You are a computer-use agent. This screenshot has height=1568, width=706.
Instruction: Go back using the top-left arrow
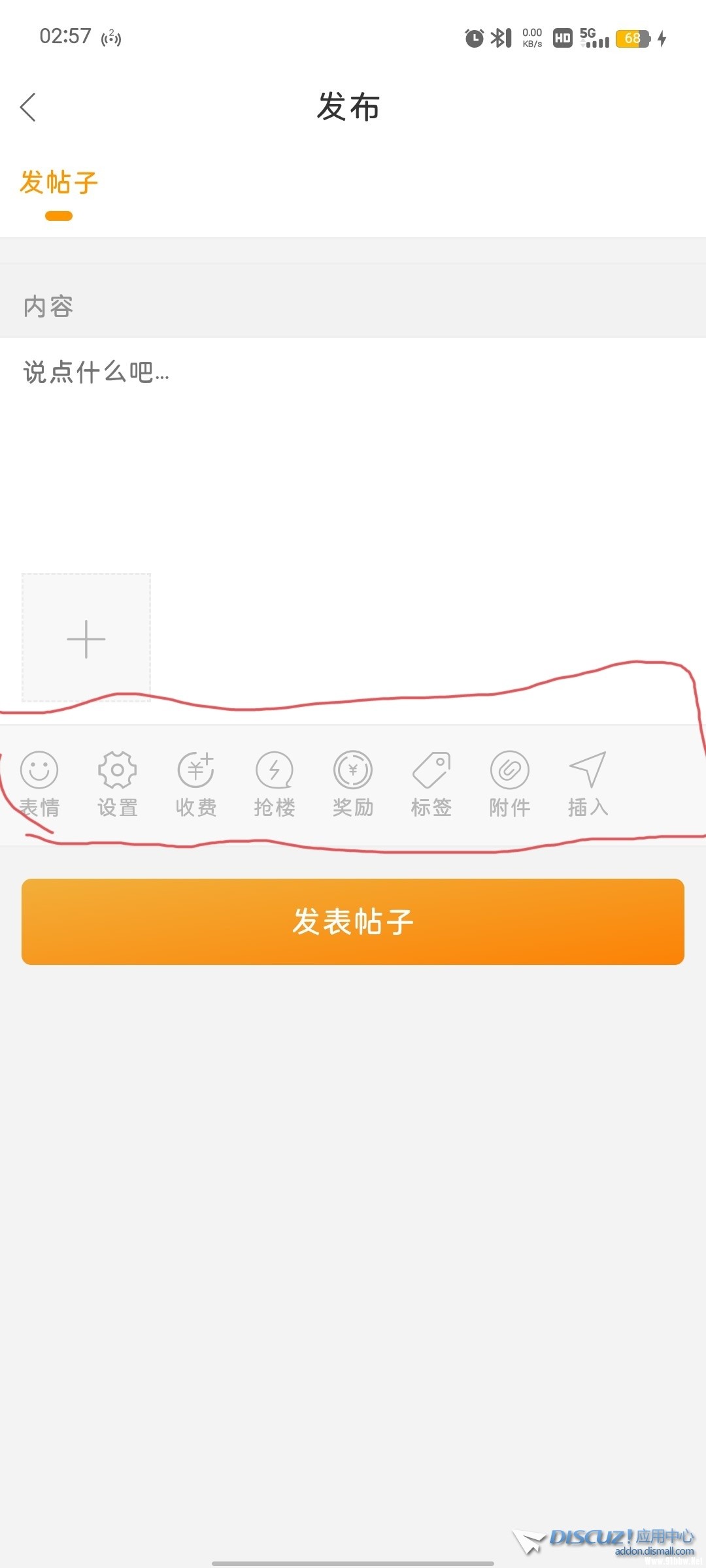tap(28, 107)
